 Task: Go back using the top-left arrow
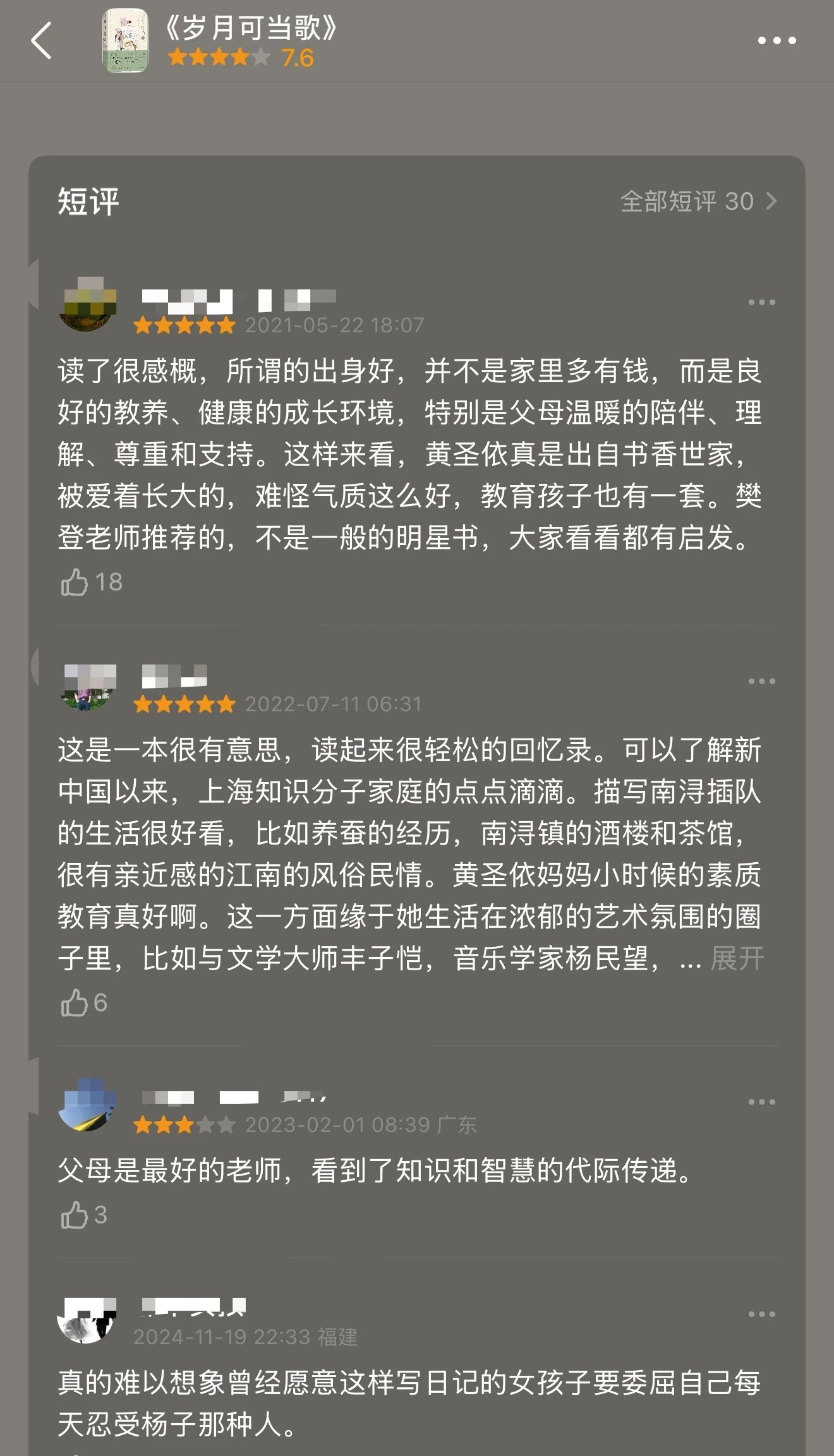[42, 41]
